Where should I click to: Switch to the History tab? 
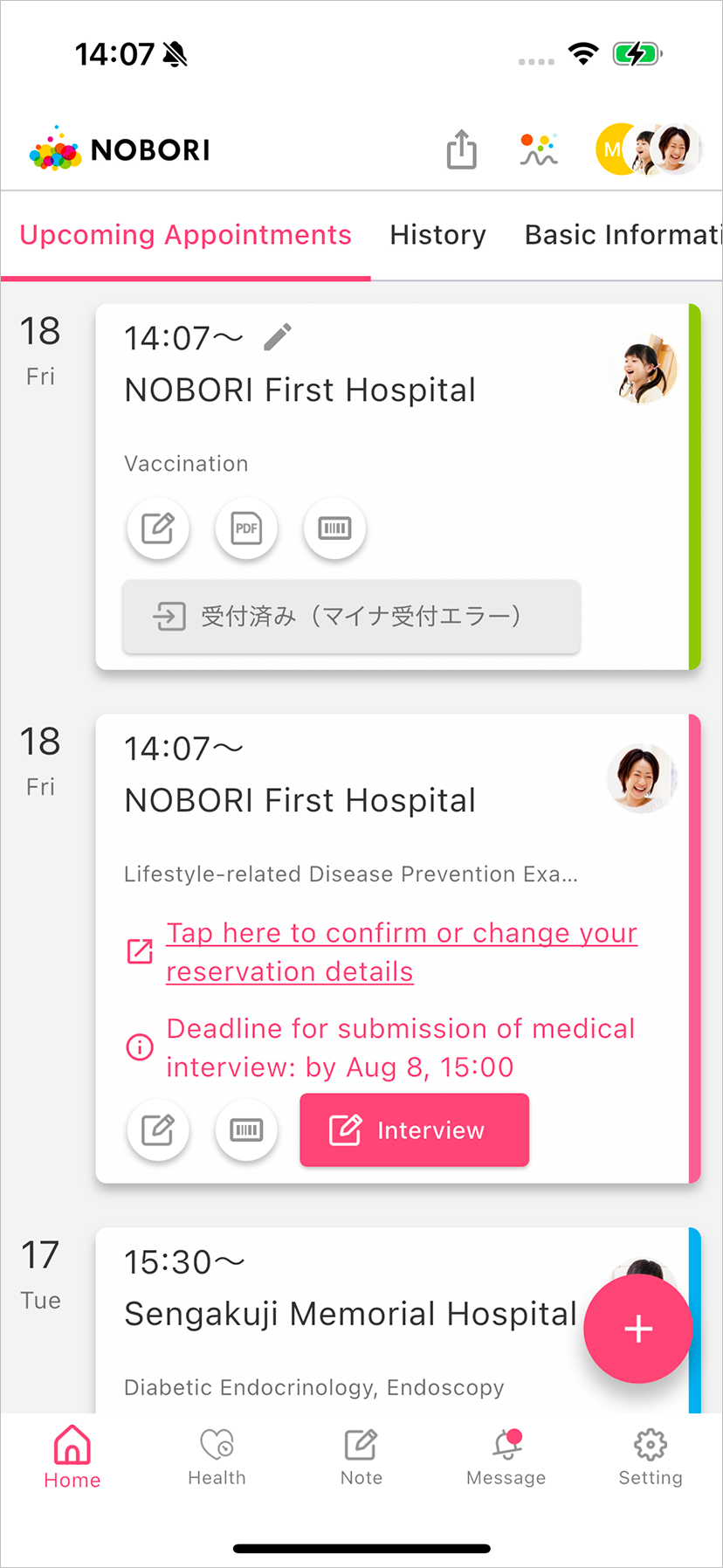(437, 235)
